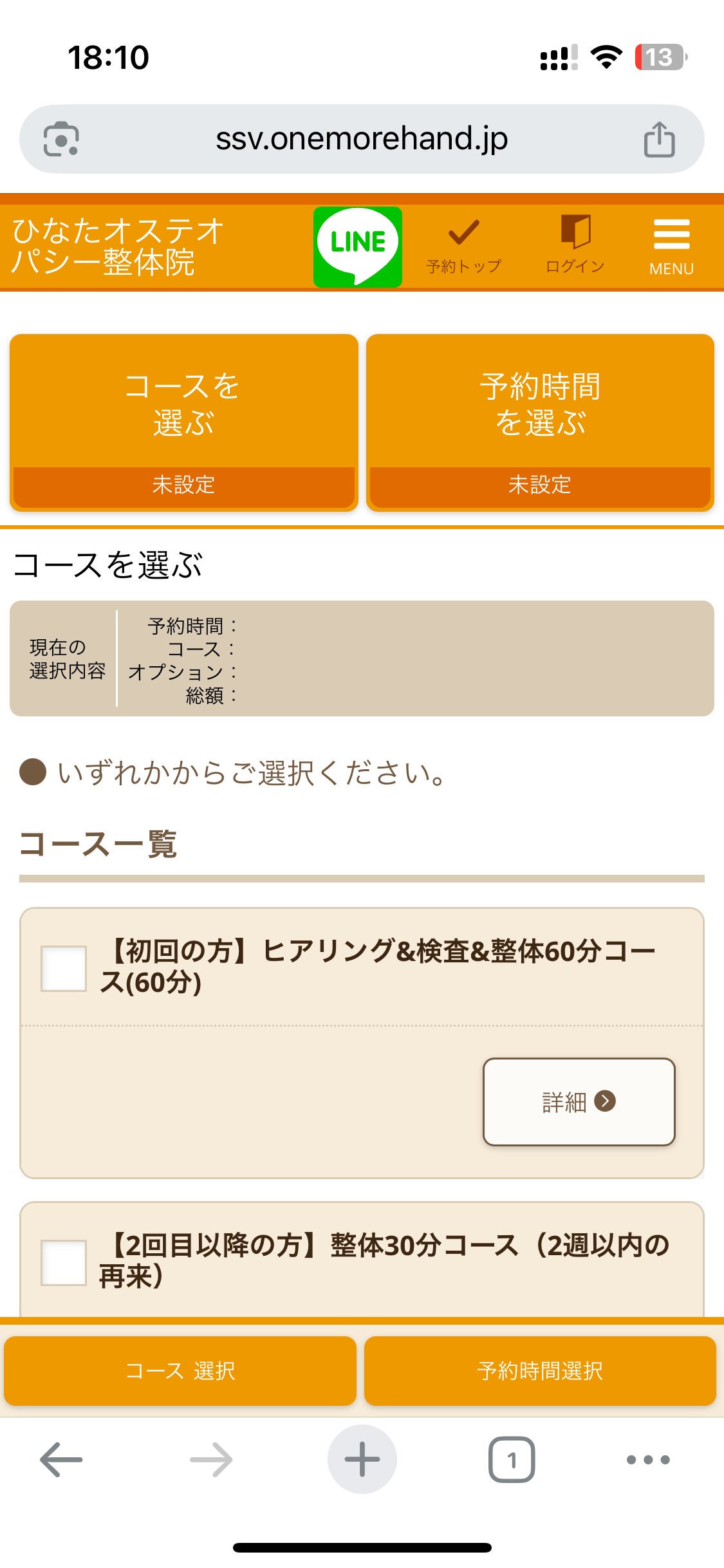
Task: Open the ログイン page
Action: 575,247
